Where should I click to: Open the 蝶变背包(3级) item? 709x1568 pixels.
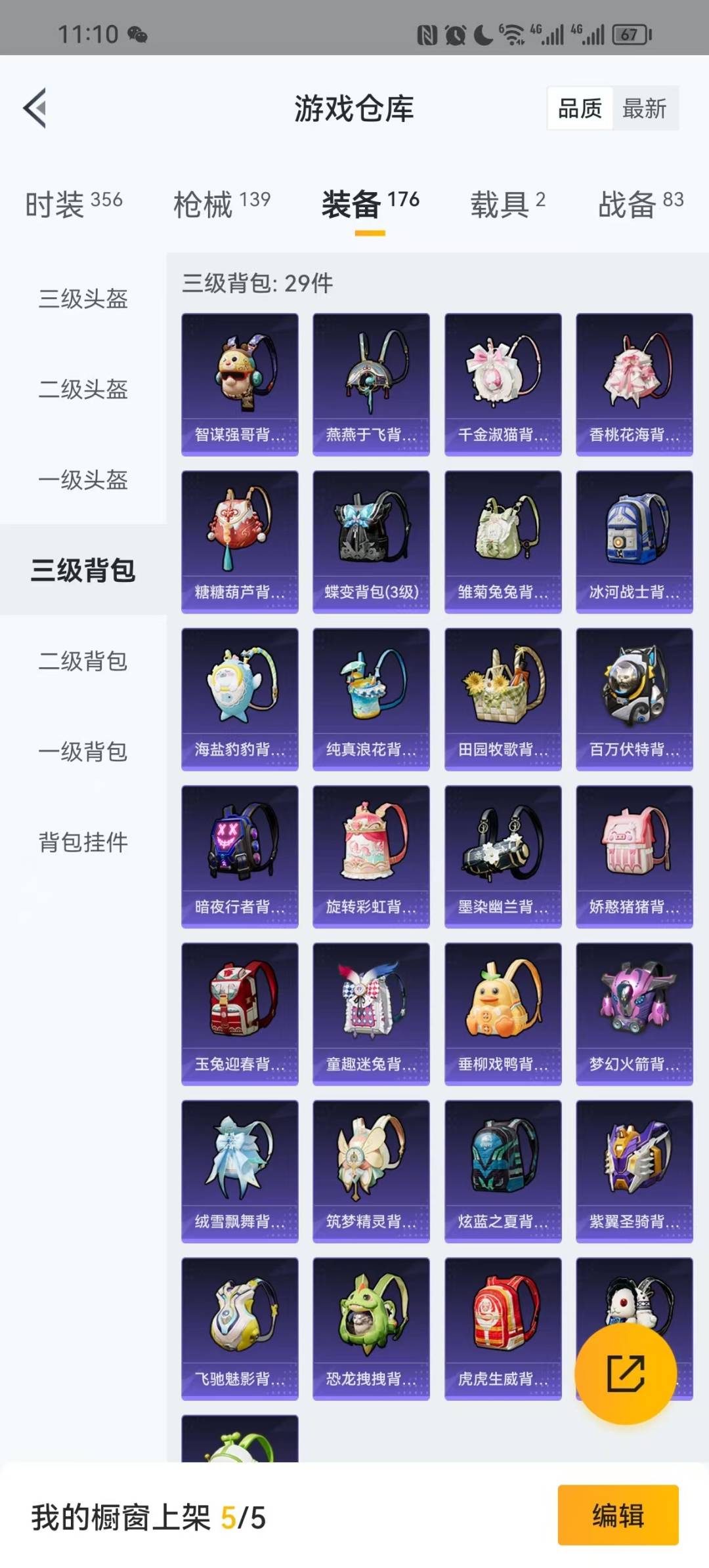(371, 542)
